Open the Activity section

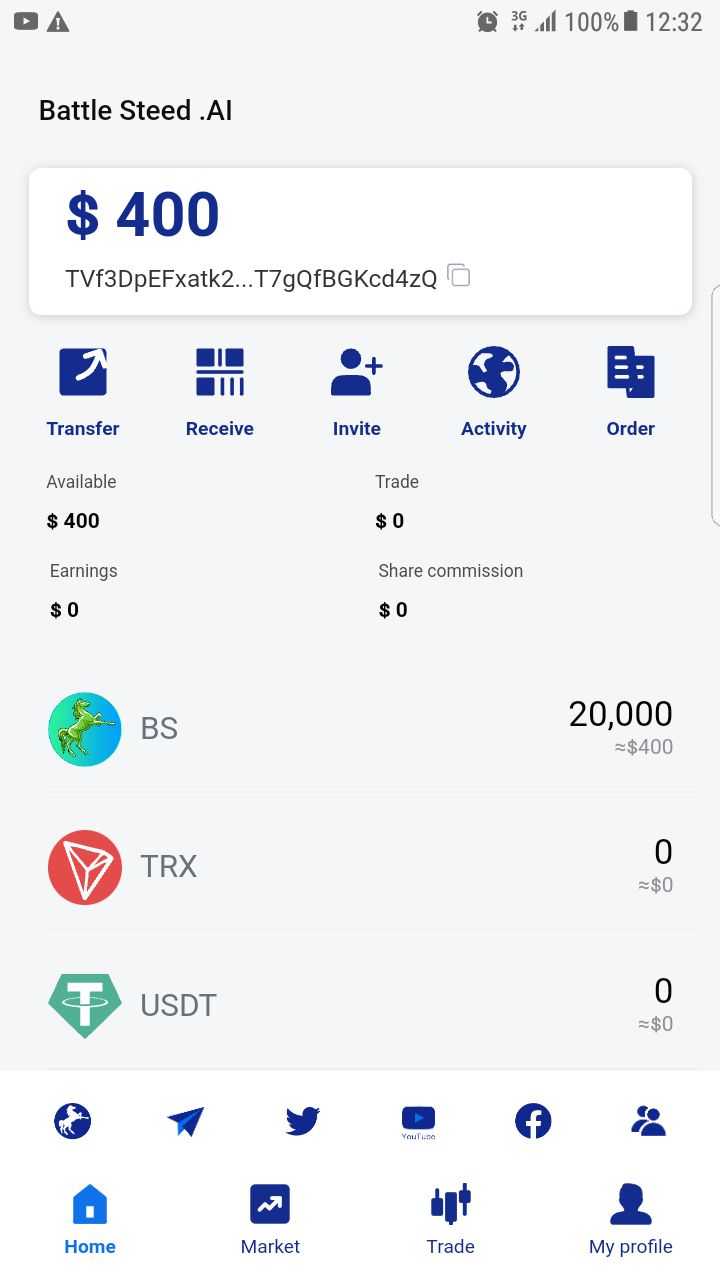coord(494,391)
